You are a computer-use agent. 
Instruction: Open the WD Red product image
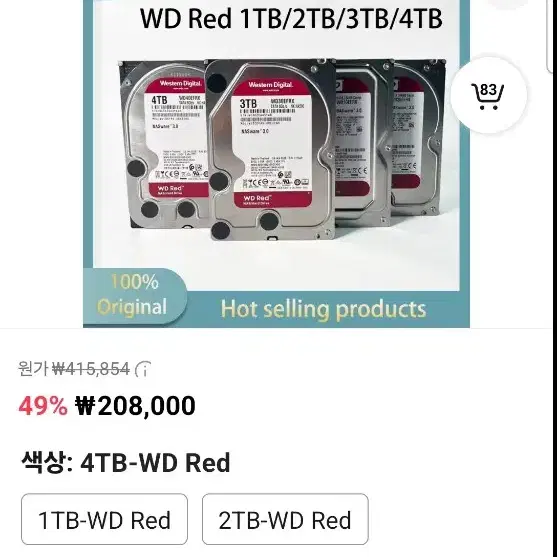click(276, 164)
